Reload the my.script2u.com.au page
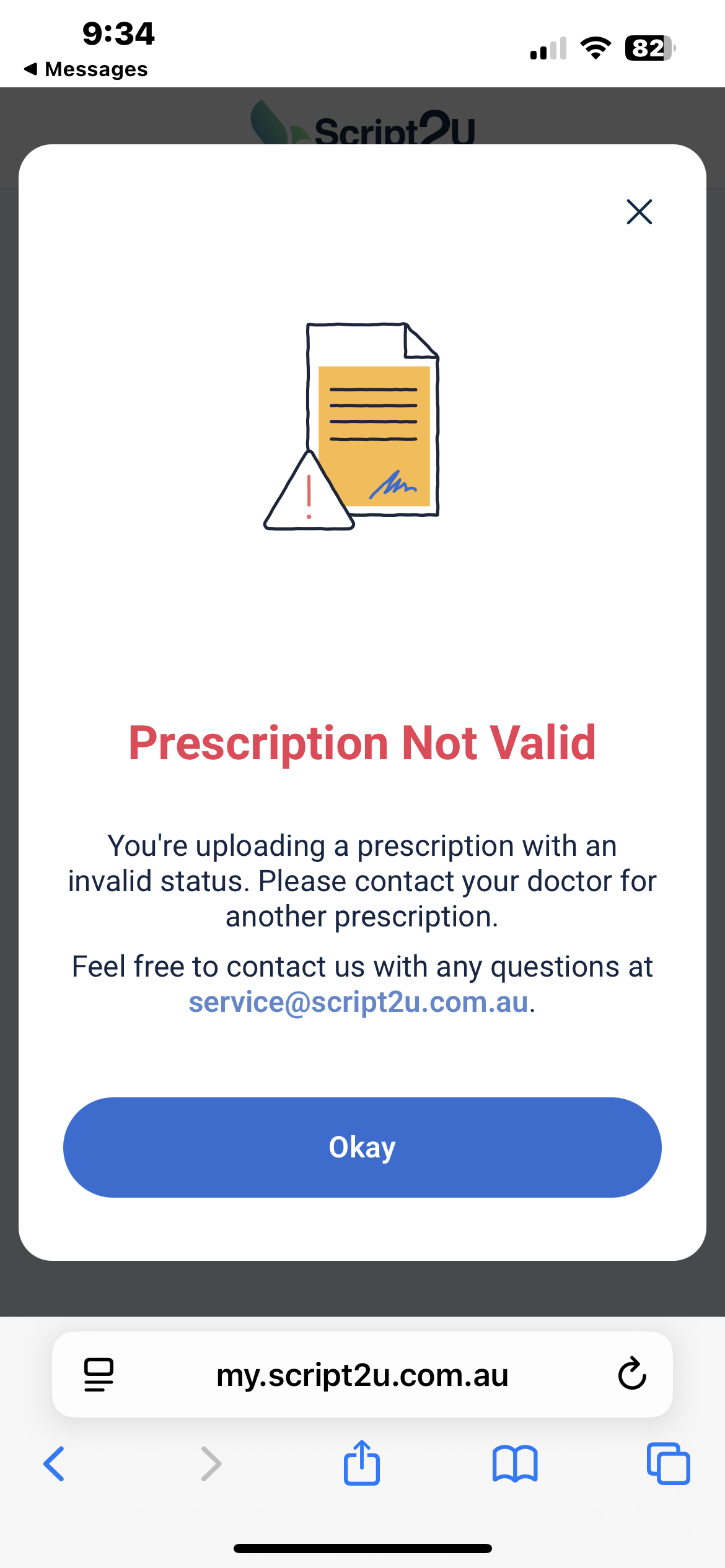The width and height of the screenshot is (725, 1568). [x=632, y=1374]
